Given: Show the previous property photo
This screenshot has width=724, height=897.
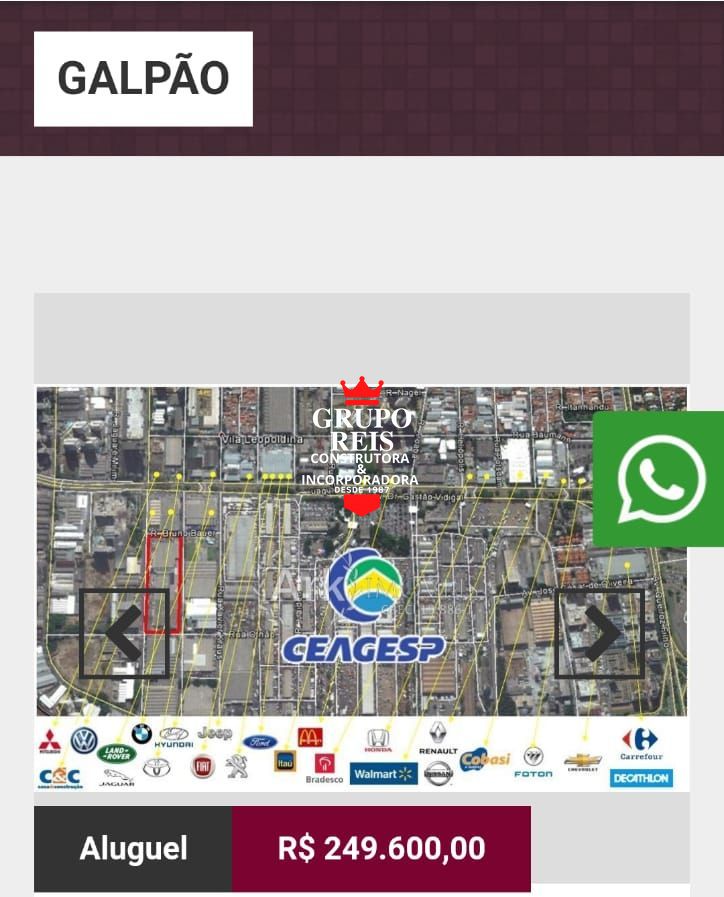Looking at the screenshot, I should (124, 634).
